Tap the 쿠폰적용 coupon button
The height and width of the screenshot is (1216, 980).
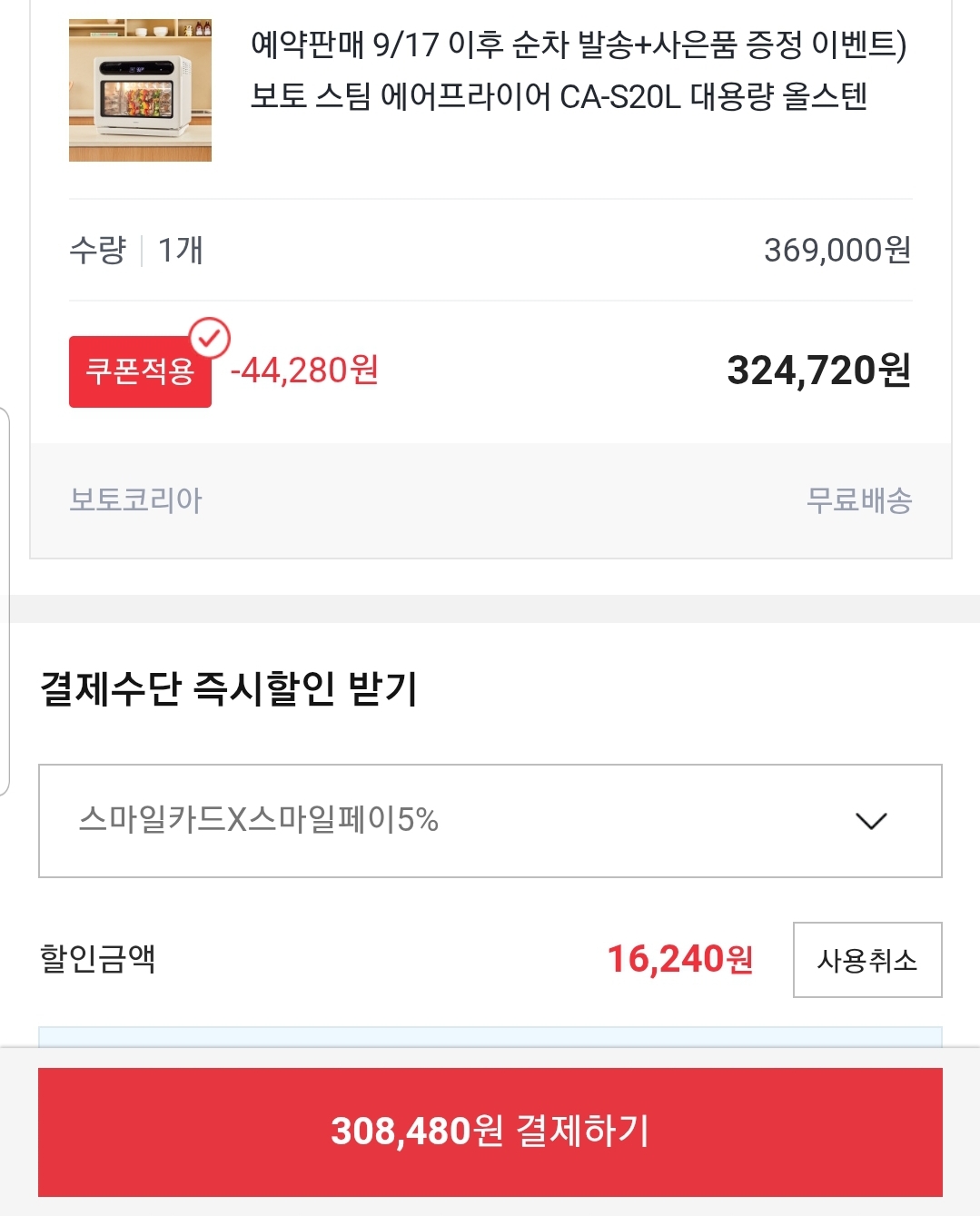pos(140,371)
